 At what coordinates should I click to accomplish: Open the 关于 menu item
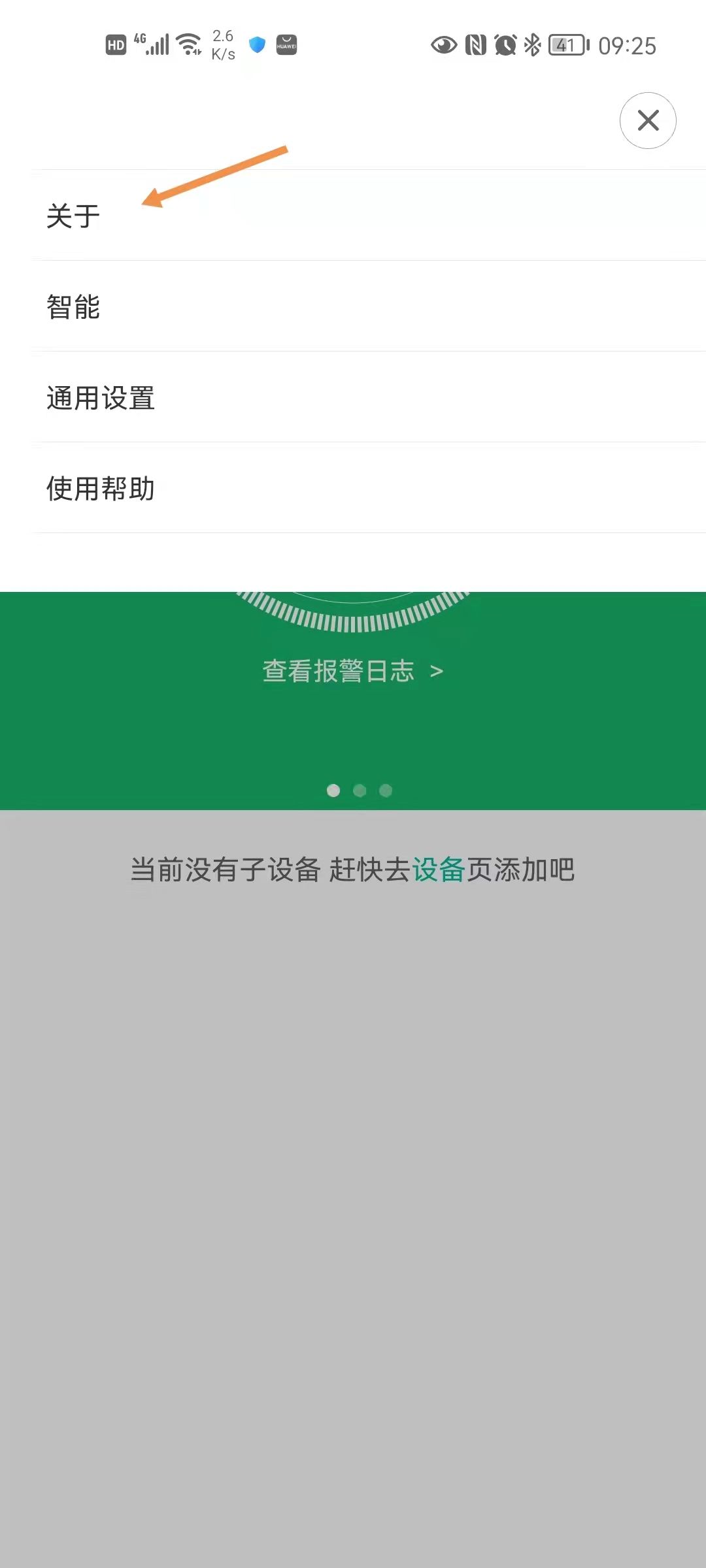tap(73, 216)
